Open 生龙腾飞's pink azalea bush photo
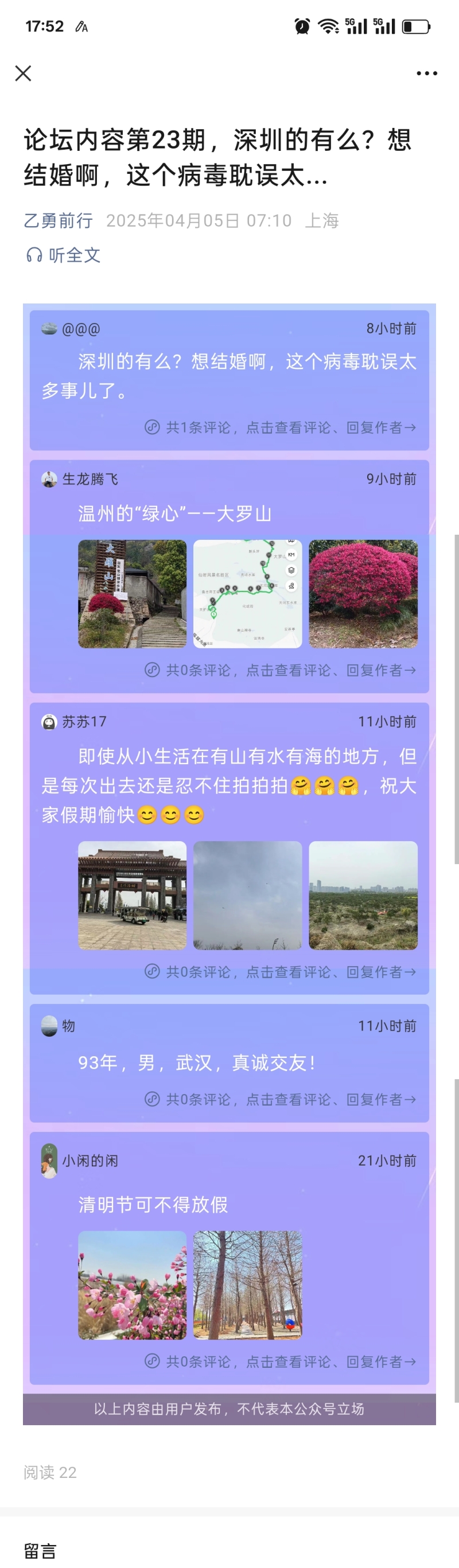The height and width of the screenshot is (1568, 459). (363, 593)
